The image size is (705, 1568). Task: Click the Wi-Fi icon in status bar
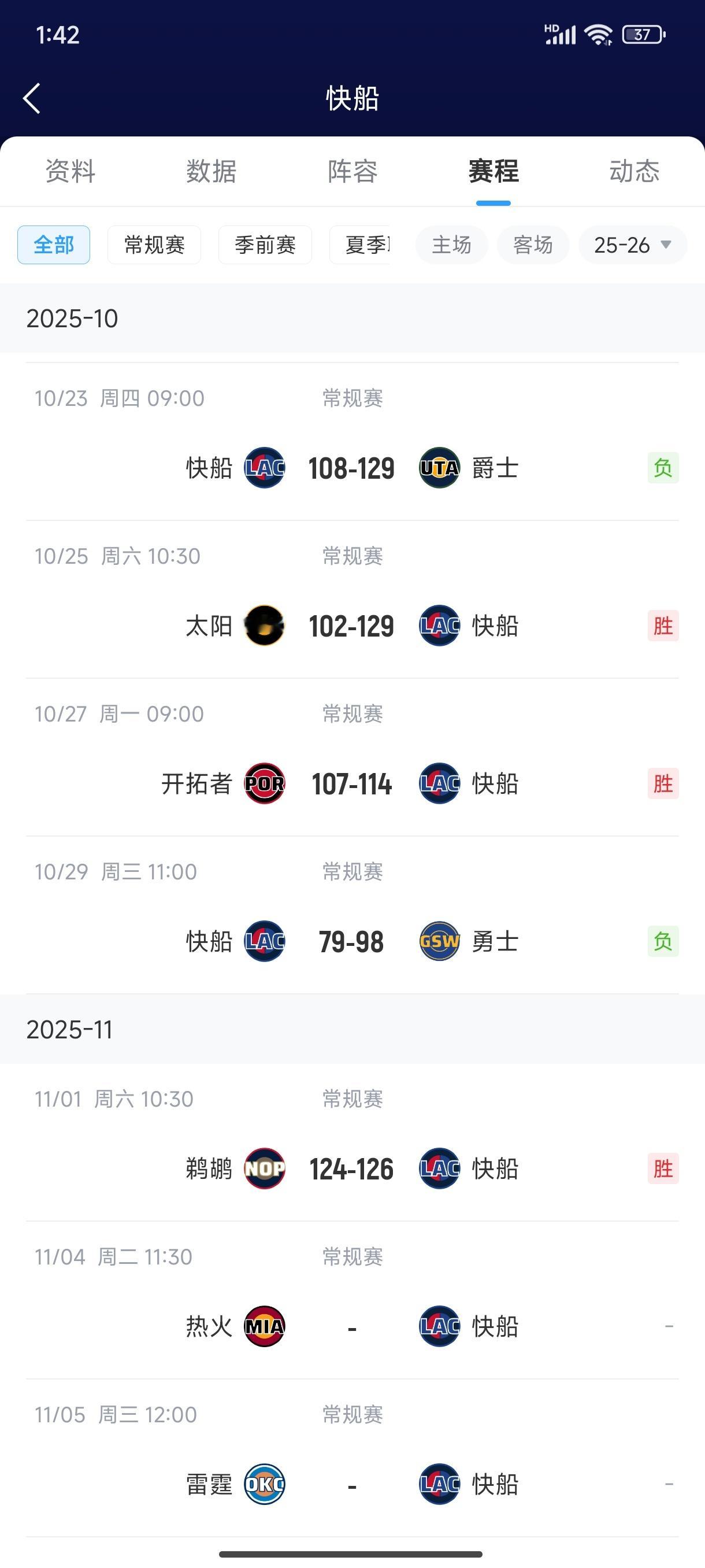(x=599, y=35)
